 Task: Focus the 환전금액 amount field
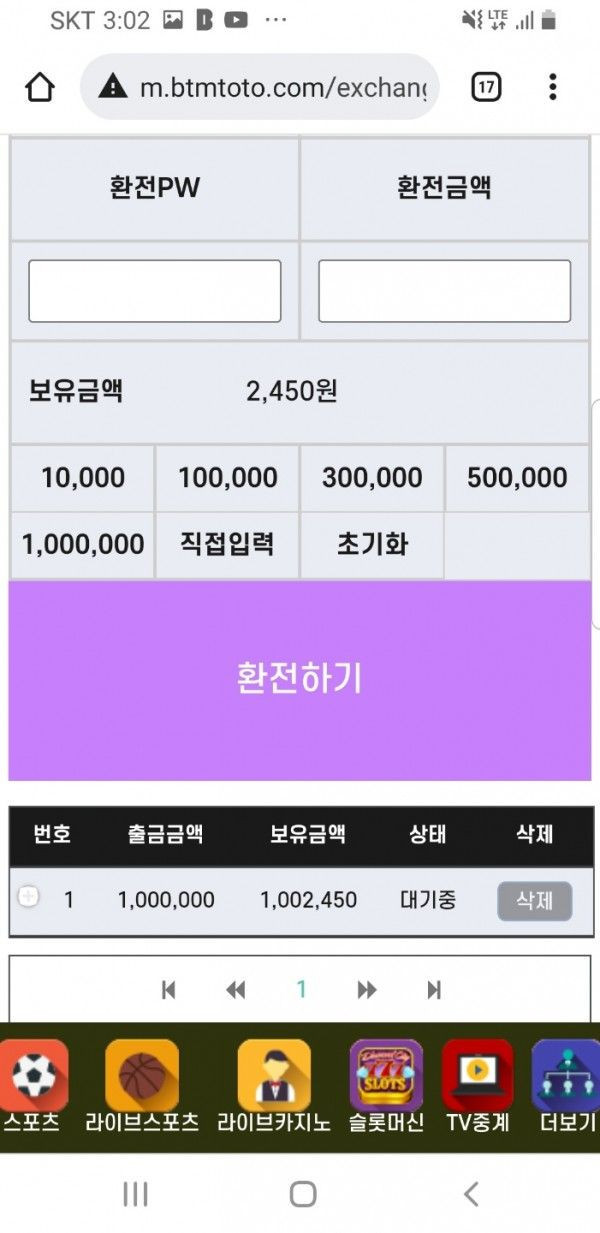444,291
